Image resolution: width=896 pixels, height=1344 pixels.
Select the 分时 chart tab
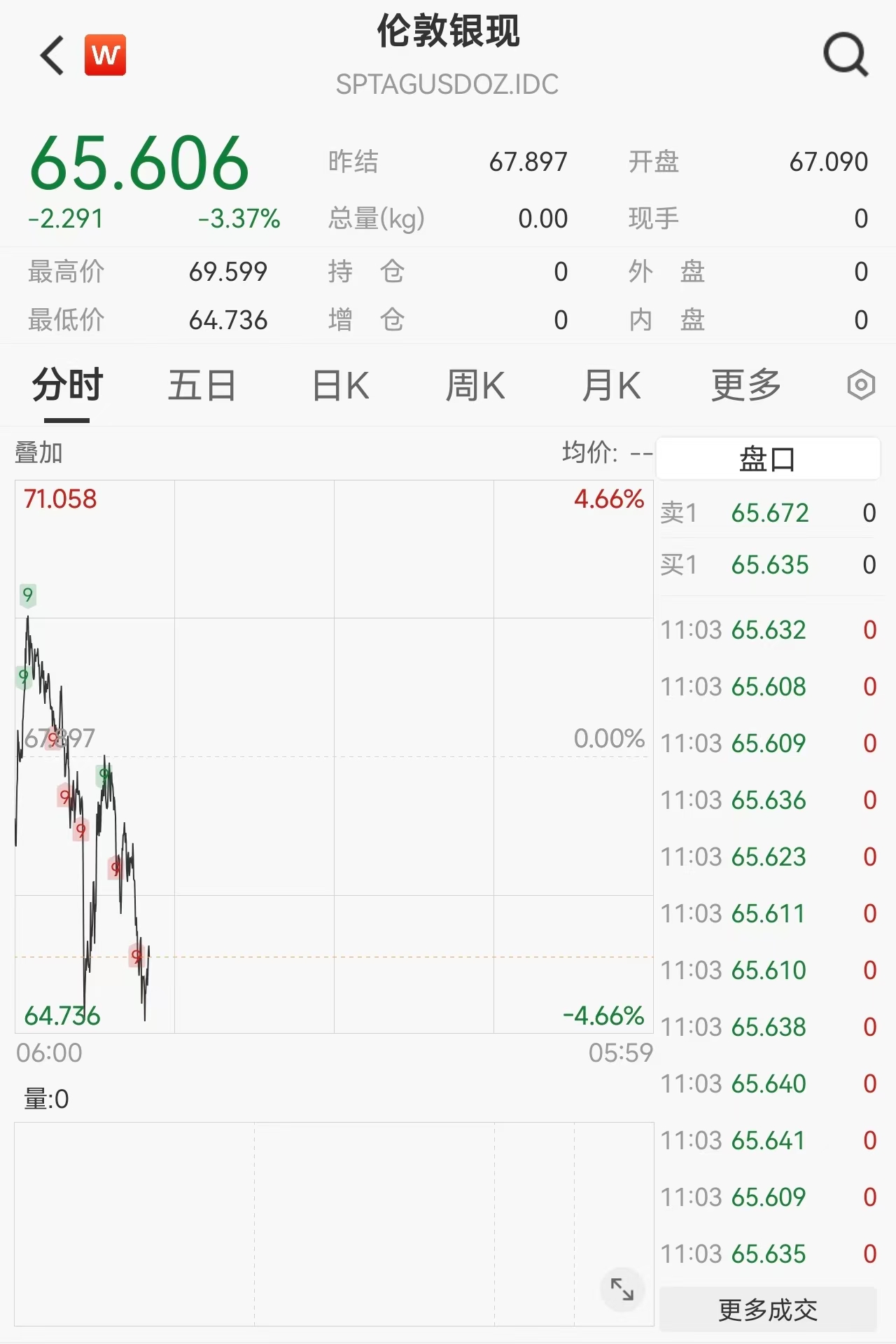67,386
